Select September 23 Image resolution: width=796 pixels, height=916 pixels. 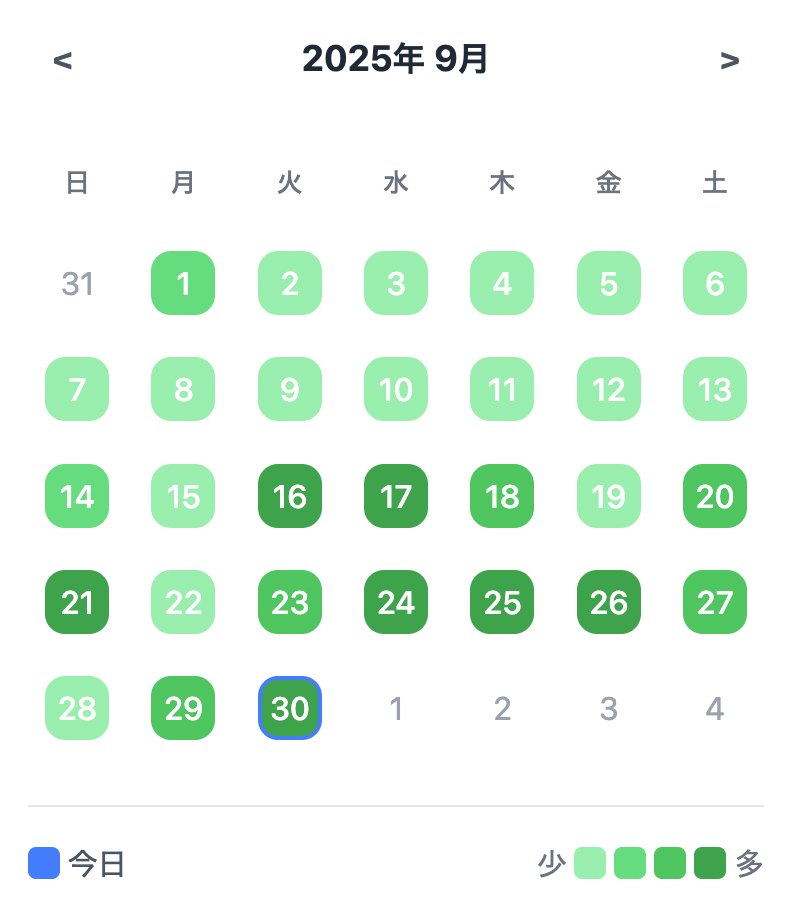click(290, 602)
